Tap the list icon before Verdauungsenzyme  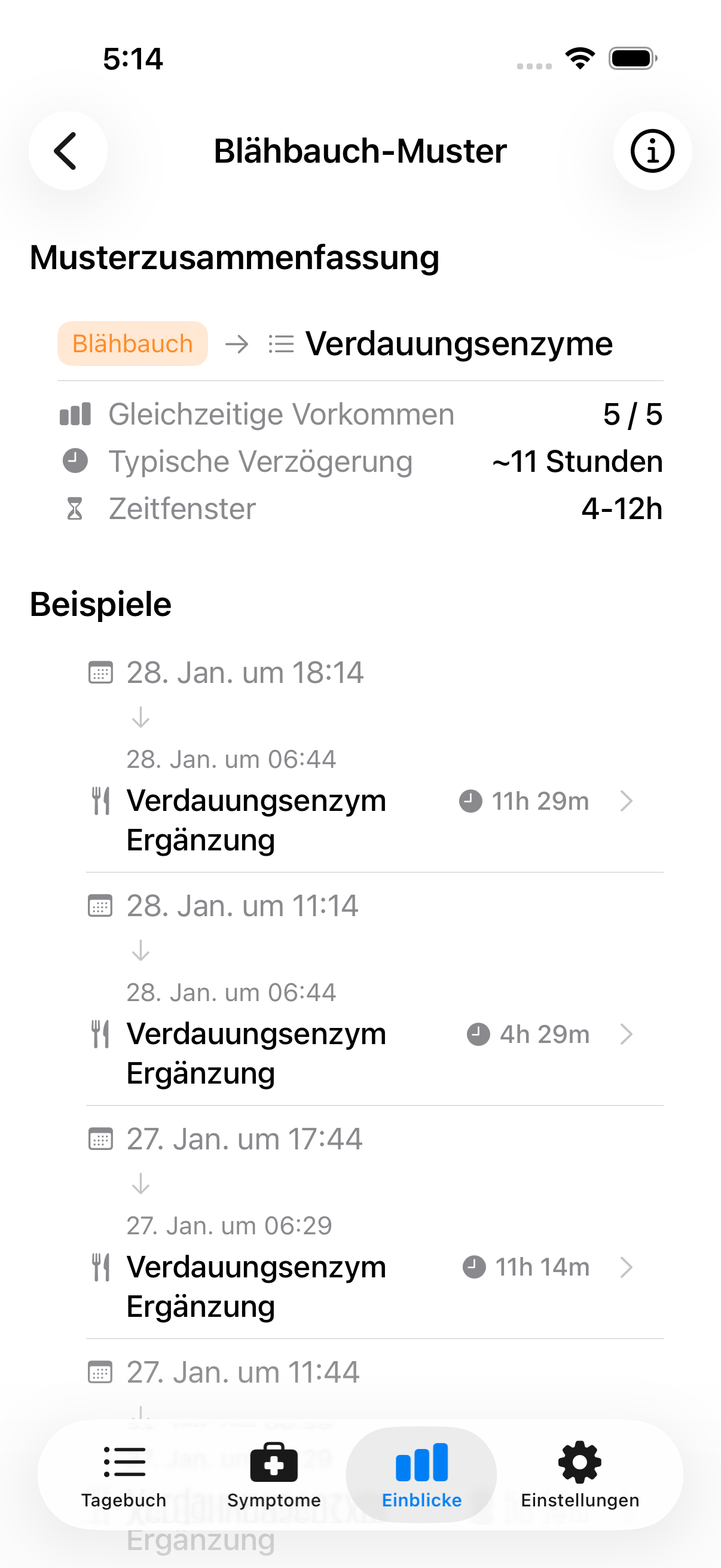click(280, 343)
